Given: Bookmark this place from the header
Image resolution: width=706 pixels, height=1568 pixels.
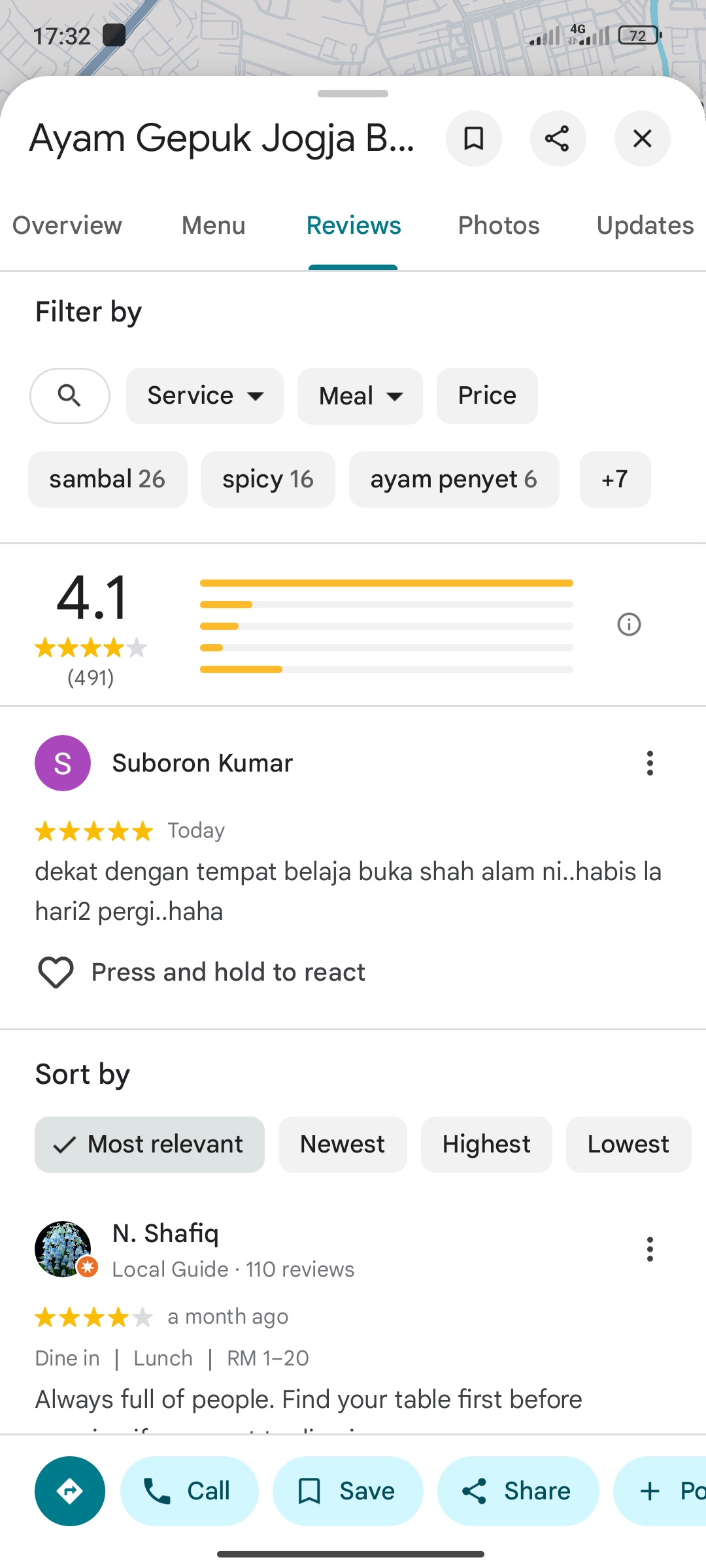Looking at the screenshot, I should (473, 139).
